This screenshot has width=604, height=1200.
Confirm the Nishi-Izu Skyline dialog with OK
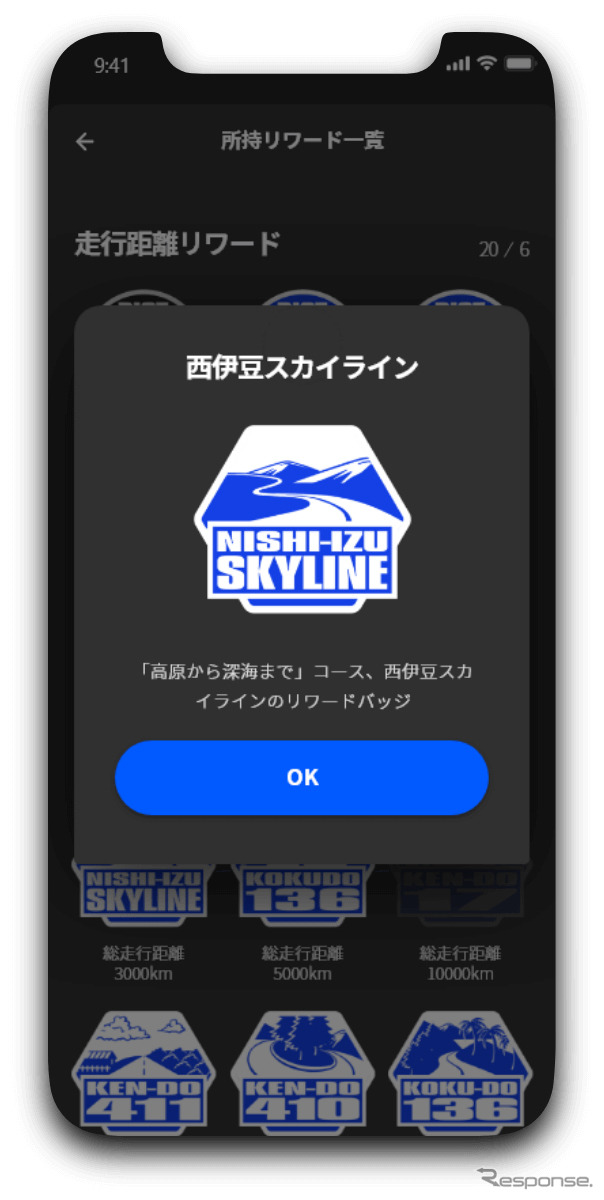pyautogui.click(x=301, y=778)
